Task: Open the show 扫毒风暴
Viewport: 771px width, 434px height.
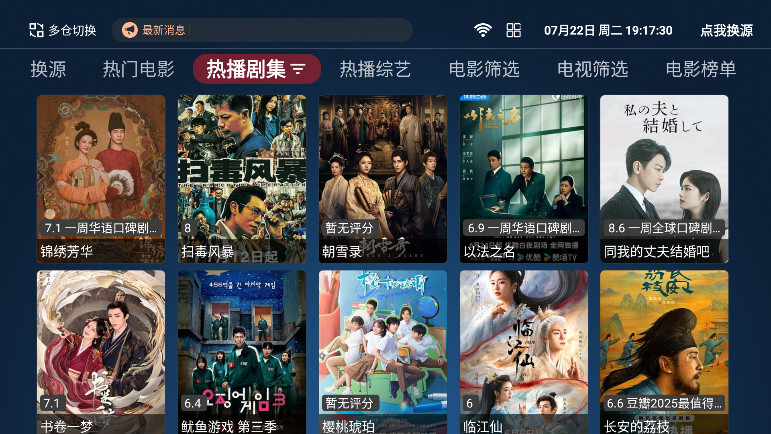Action: (242, 178)
